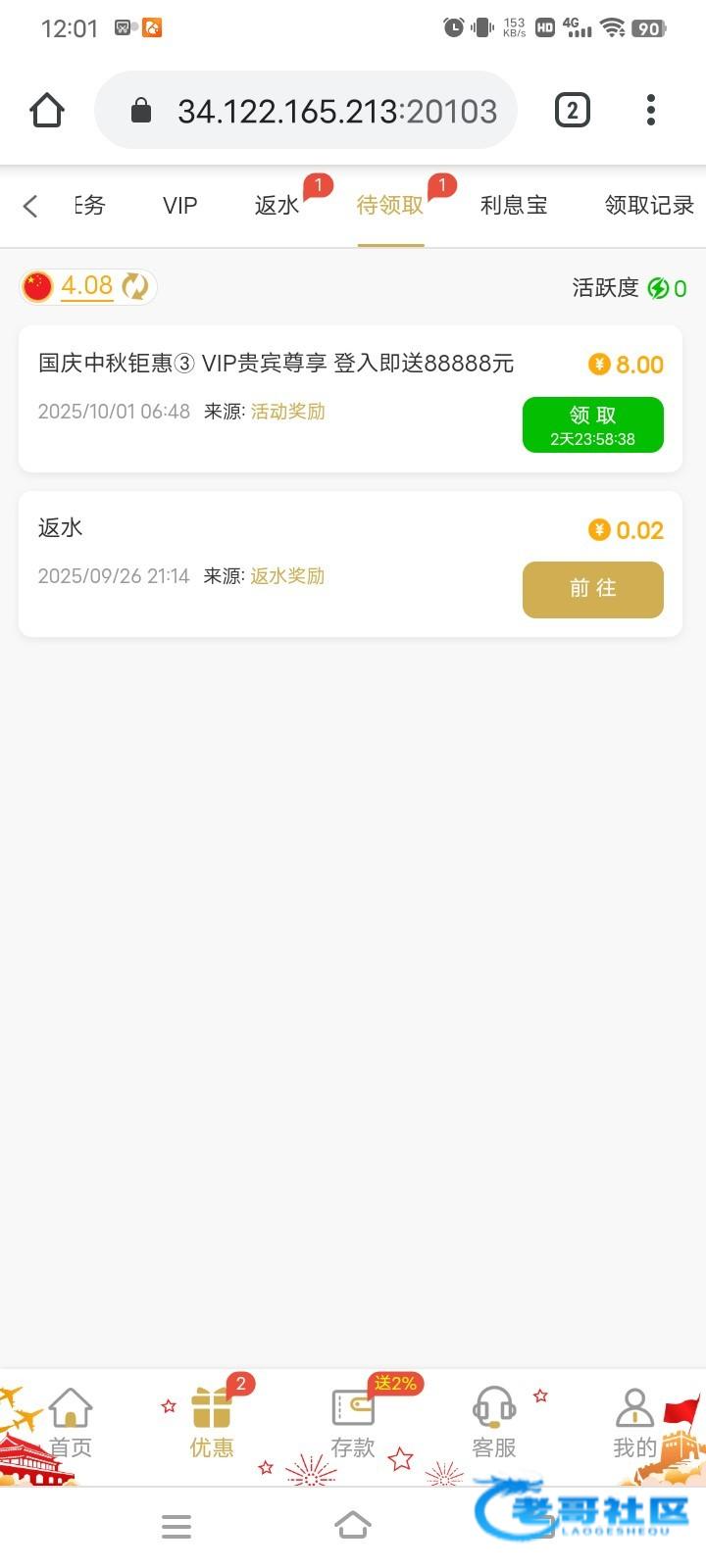Switch to the VIP tab
Screen dimensions: 706x1568
click(x=180, y=206)
